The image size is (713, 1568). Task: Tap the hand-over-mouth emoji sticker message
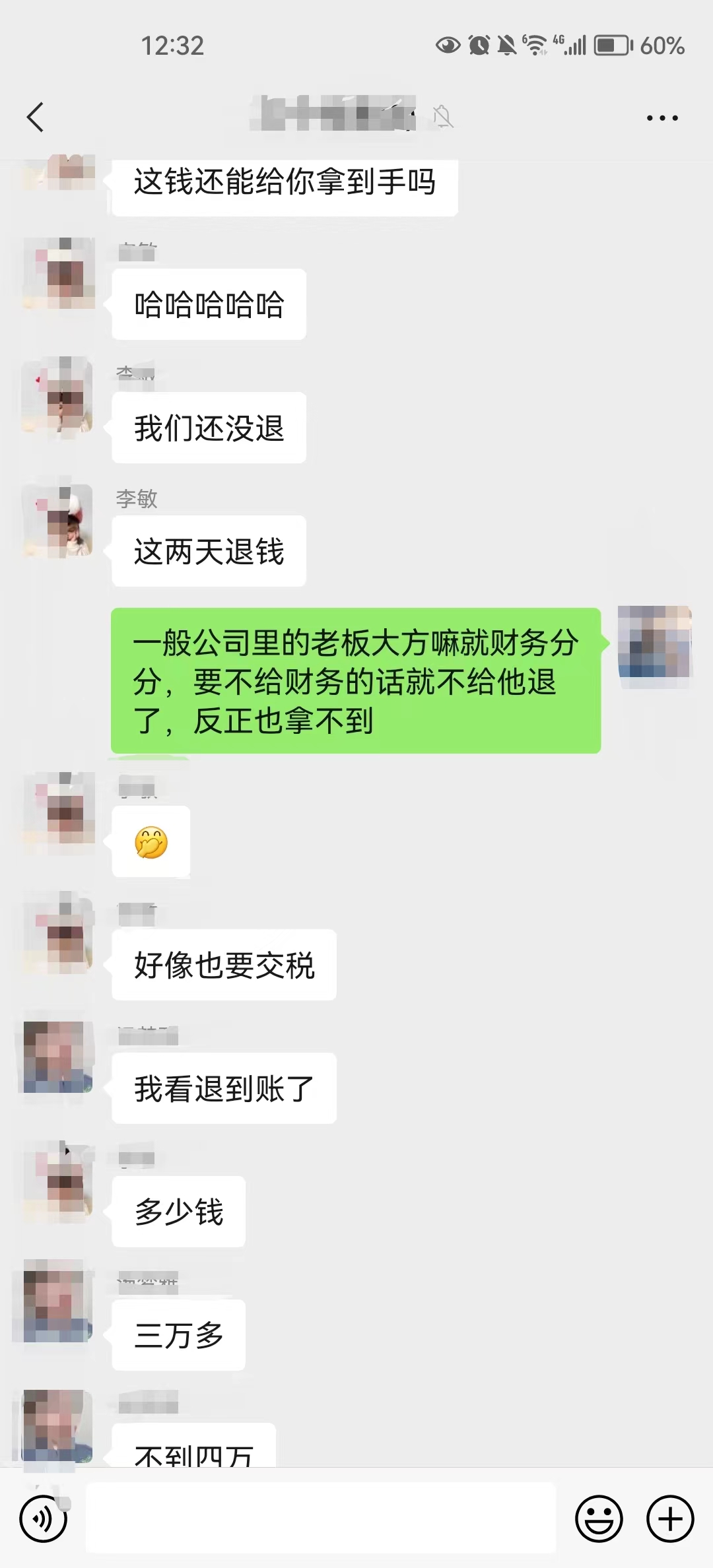point(151,841)
